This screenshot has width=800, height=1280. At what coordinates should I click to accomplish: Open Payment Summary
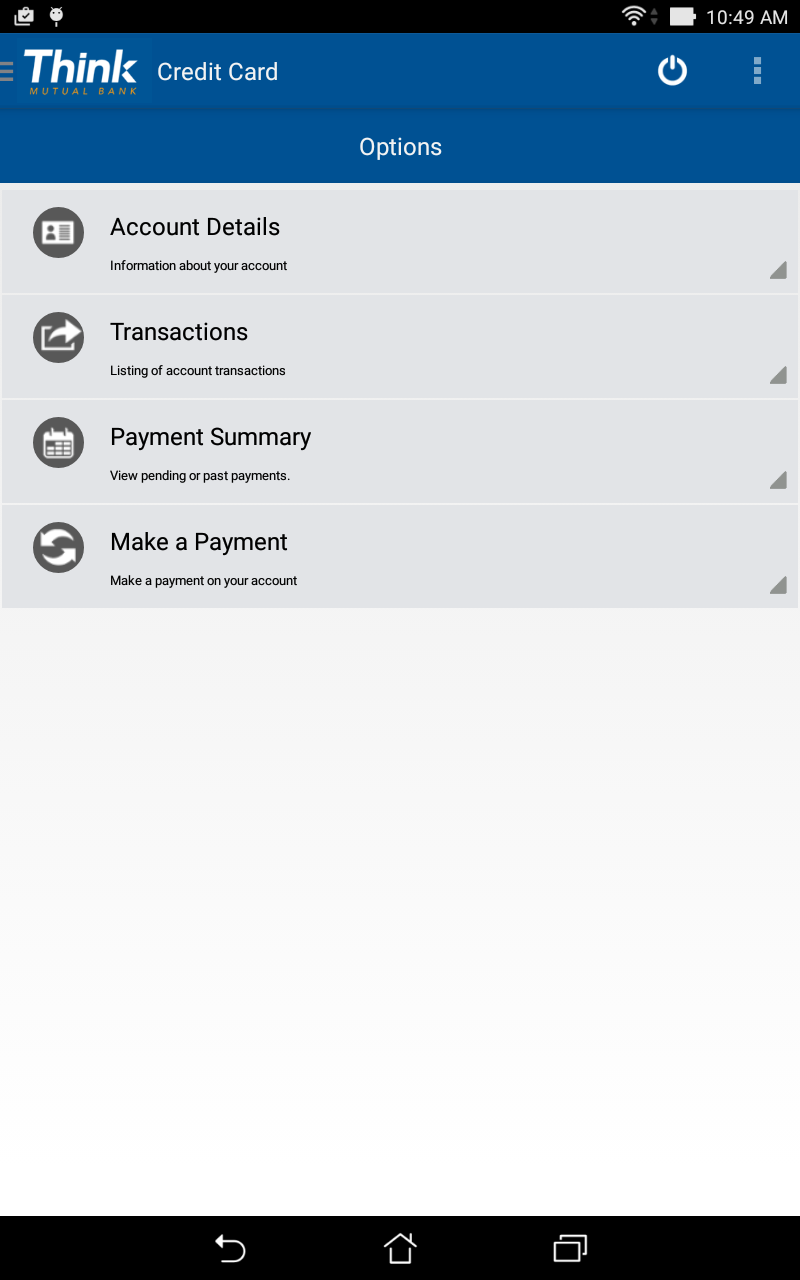pos(400,451)
